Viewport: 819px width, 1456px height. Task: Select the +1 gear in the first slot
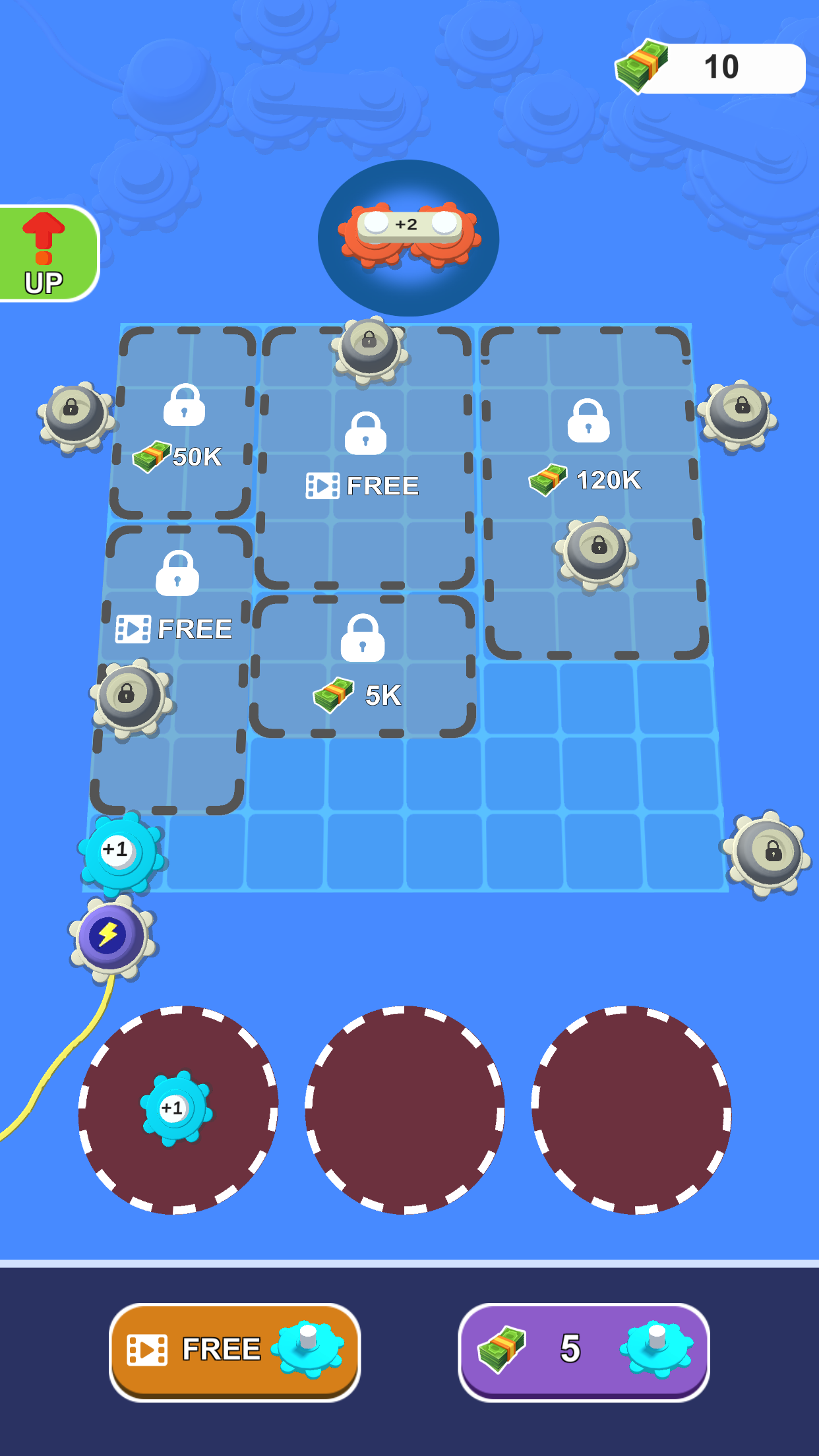pos(176,1108)
